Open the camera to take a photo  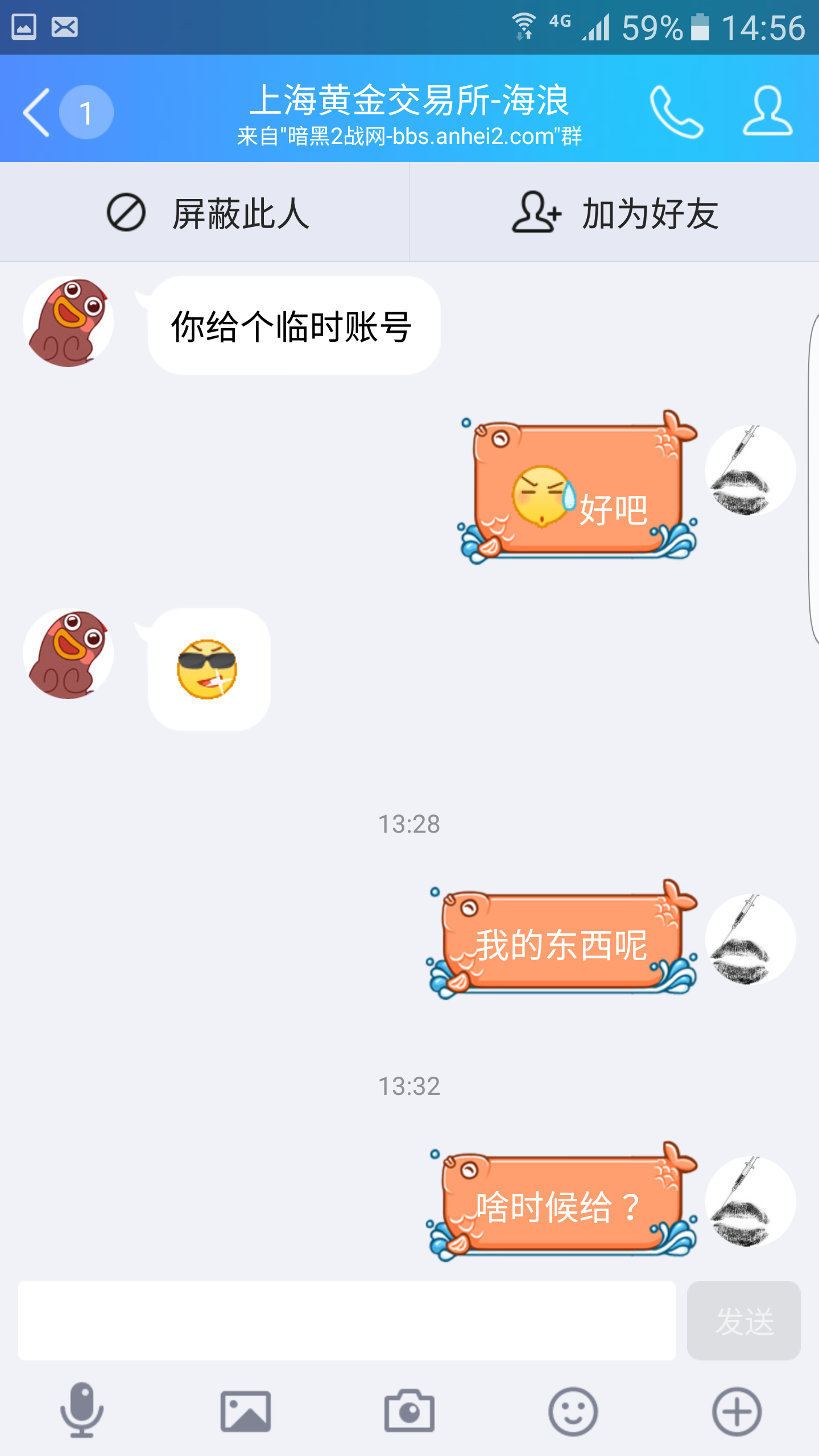click(409, 1410)
